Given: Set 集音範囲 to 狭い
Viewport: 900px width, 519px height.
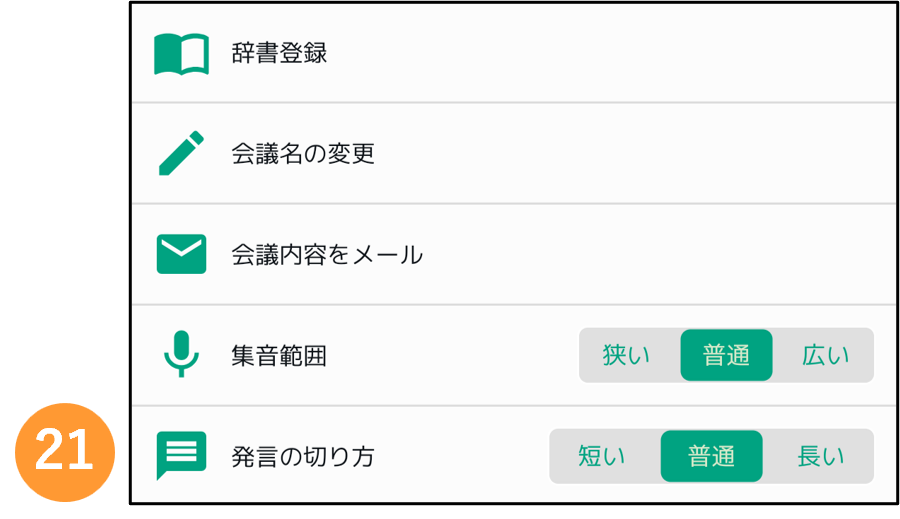Looking at the screenshot, I should point(629,355).
